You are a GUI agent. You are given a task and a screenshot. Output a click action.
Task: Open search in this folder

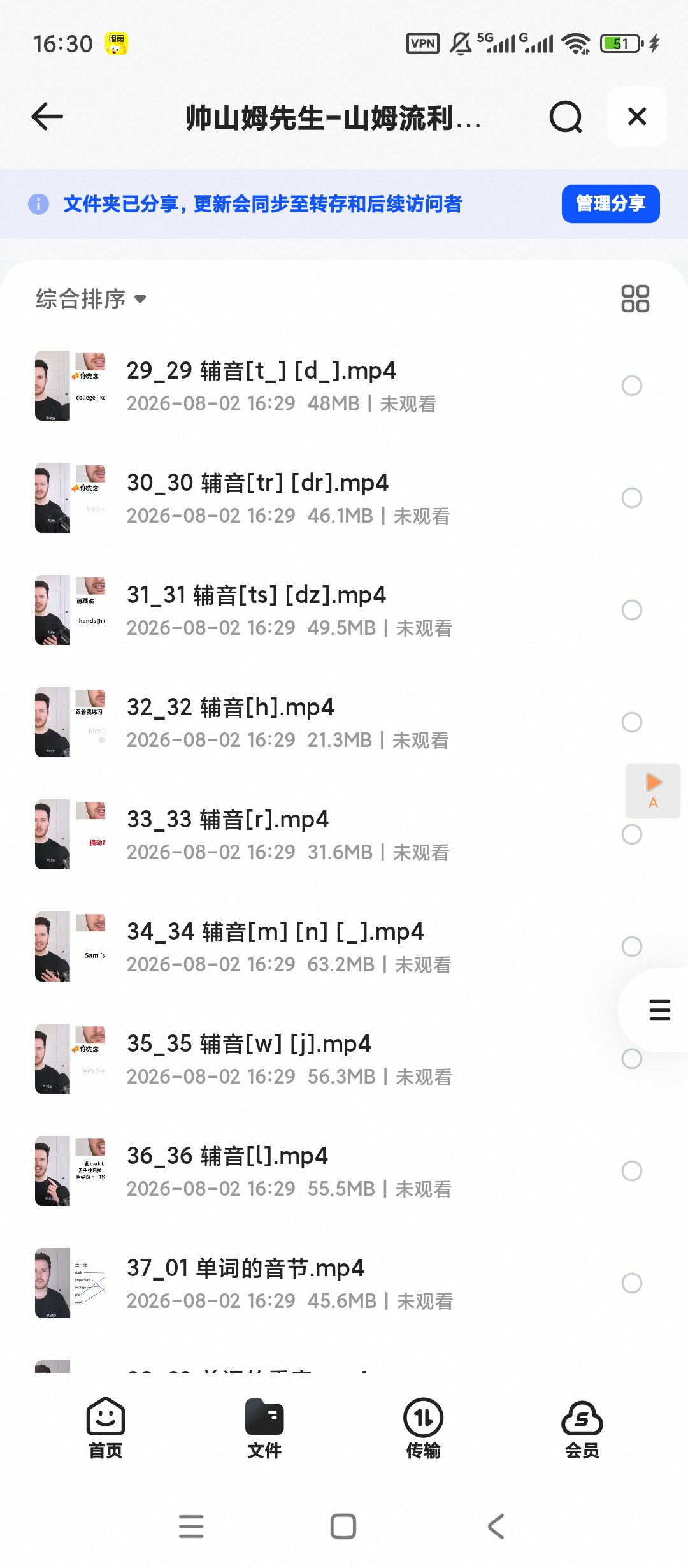[566, 117]
